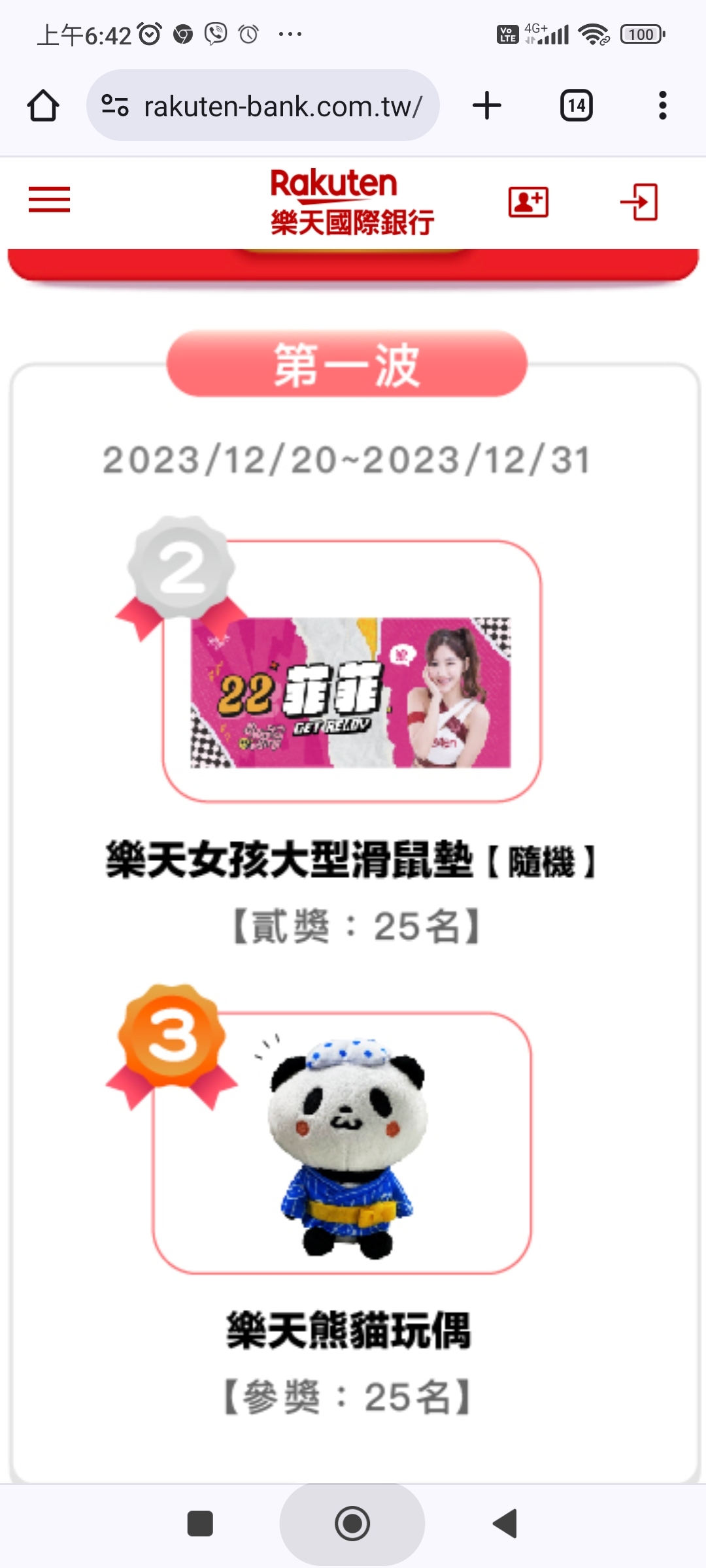The height and width of the screenshot is (1568, 706).
Task: Open recent apps from the navigation bar
Action: [200, 1524]
